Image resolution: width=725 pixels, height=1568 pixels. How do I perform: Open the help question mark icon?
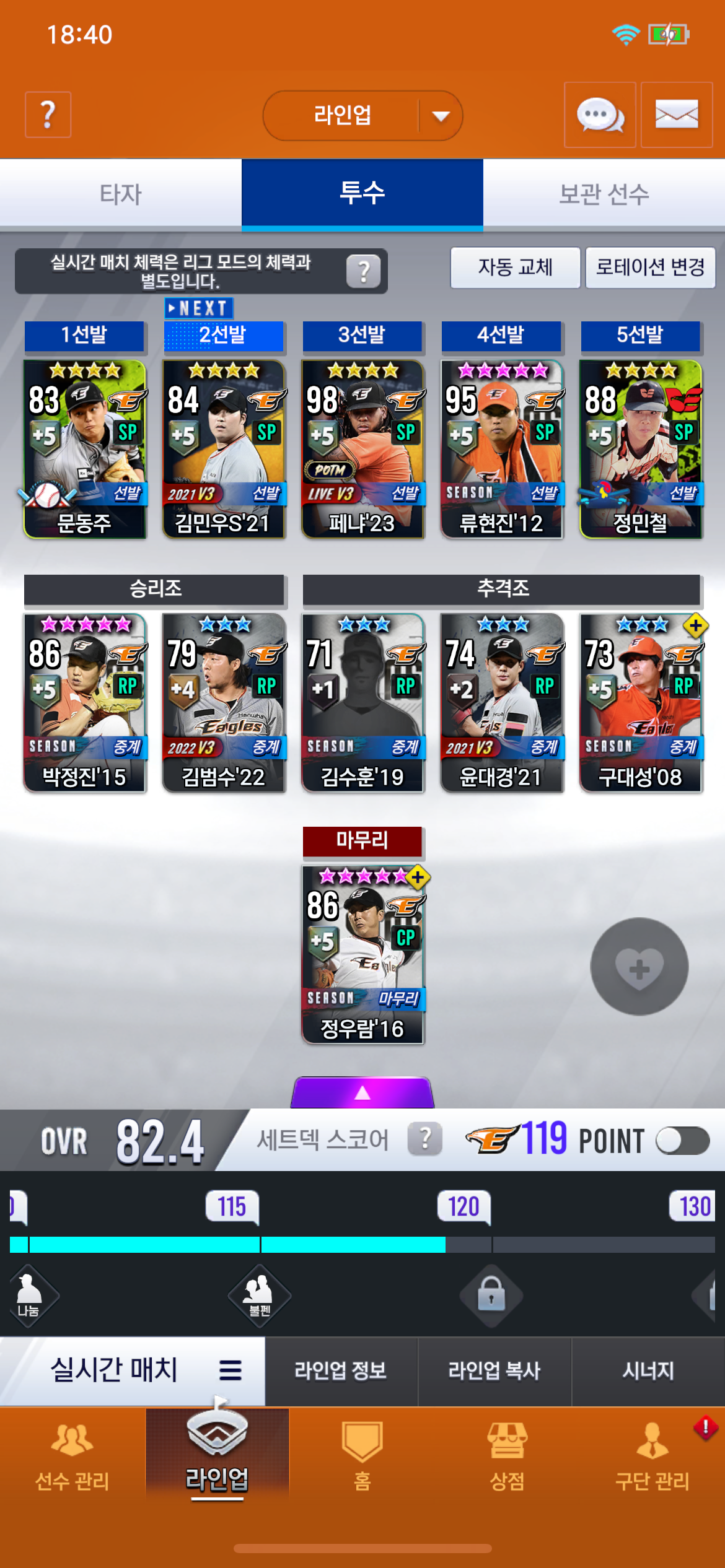(x=48, y=115)
